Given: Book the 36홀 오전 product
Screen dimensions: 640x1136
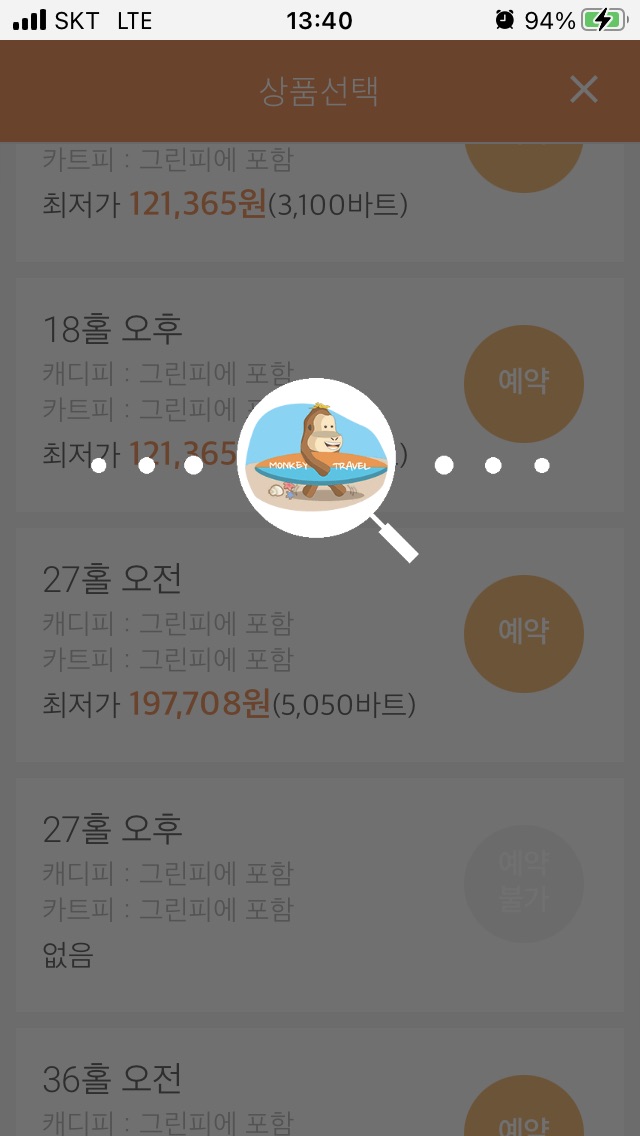Looking at the screenshot, I should (523, 1105).
